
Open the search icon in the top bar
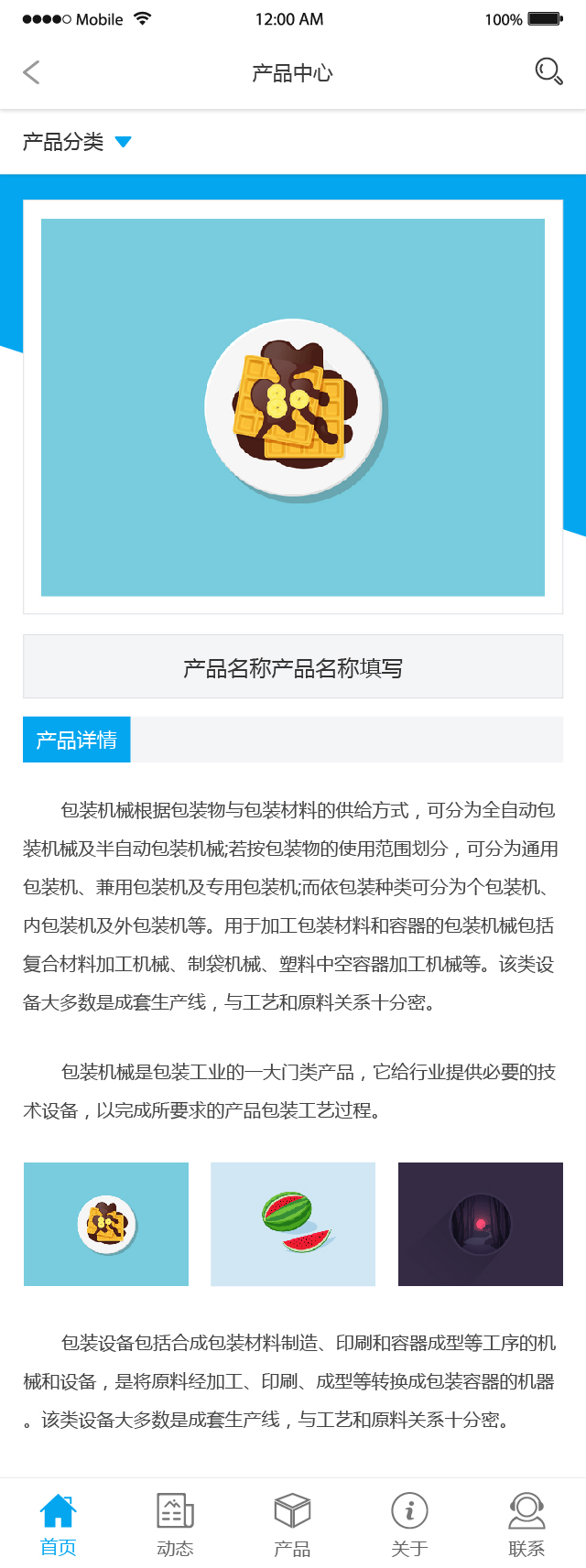pos(548,71)
